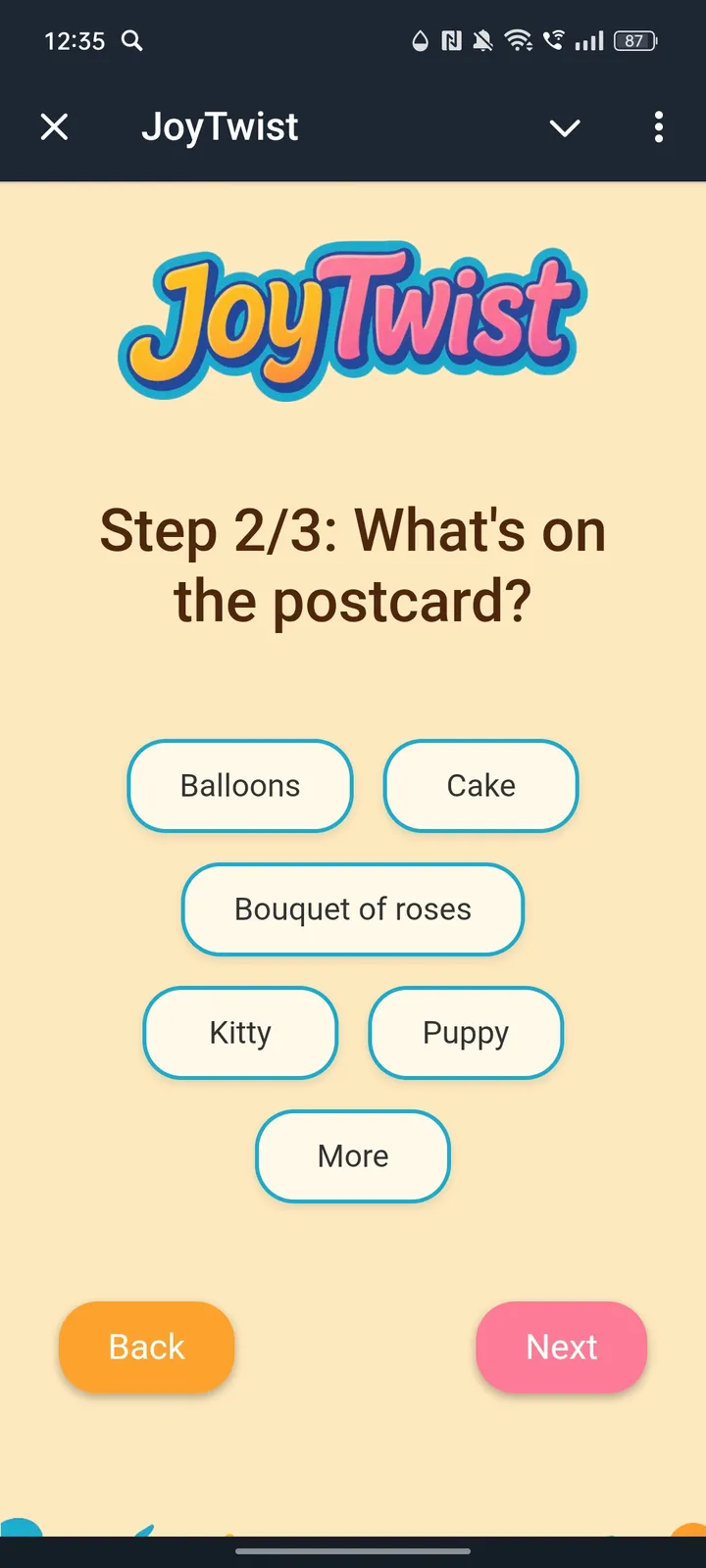Viewport: 706px width, 1568px height.
Task: Tap the JoyTwist title in the top bar
Action: pos(220,127)
